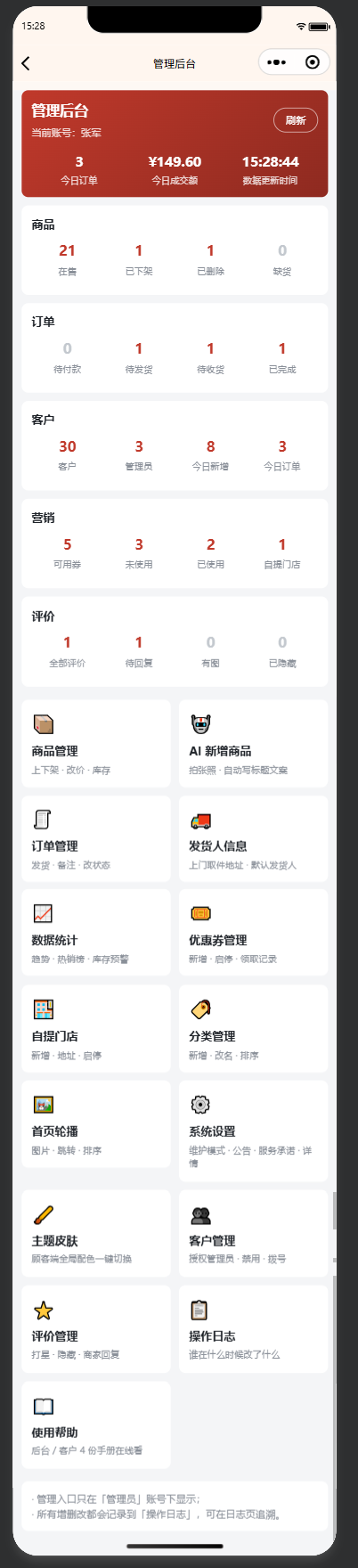The image size is (358, 1568).
Task: Open the 订单管理 card
Action: click(96, 839)
